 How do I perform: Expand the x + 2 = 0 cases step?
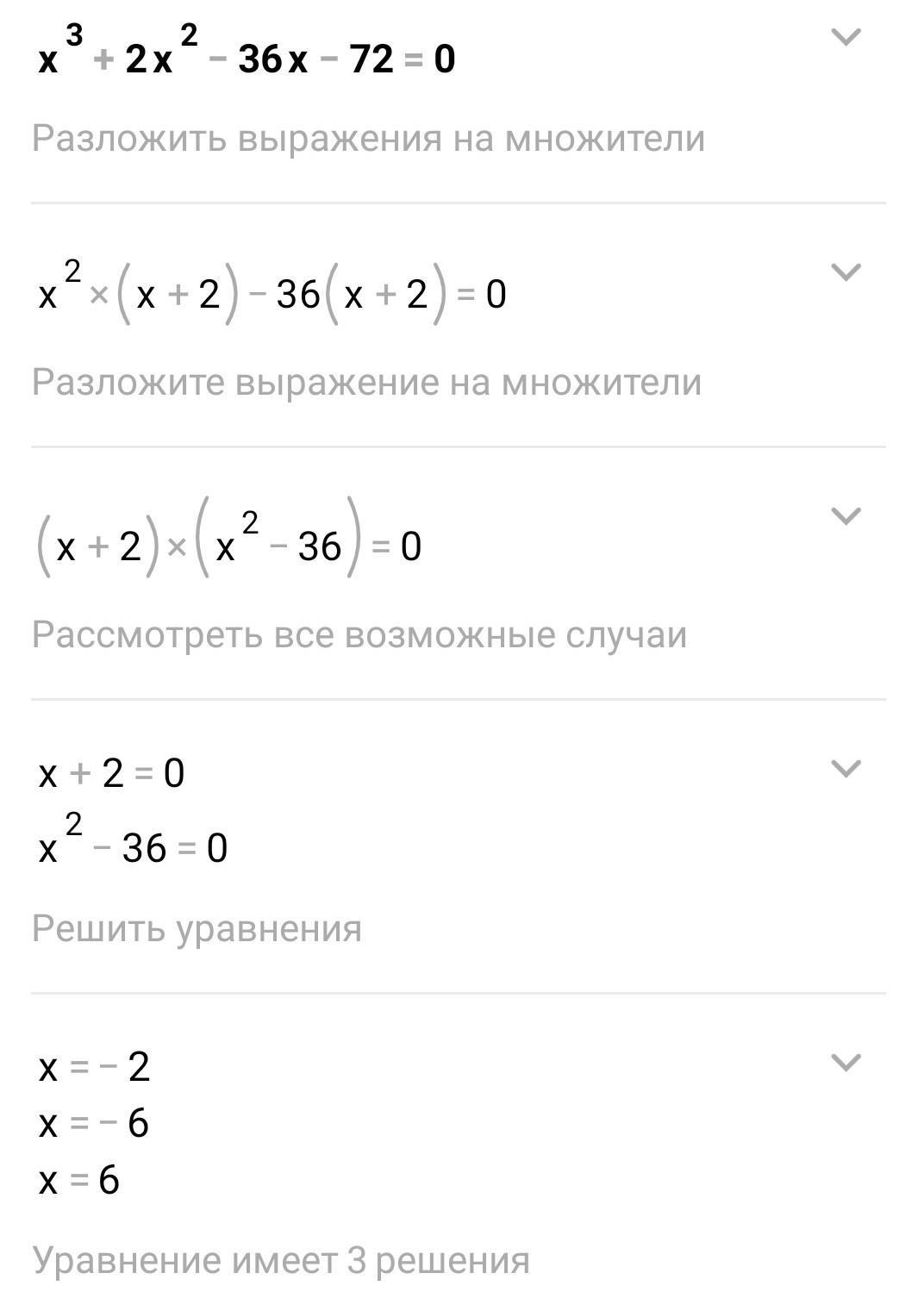[845, 768]
